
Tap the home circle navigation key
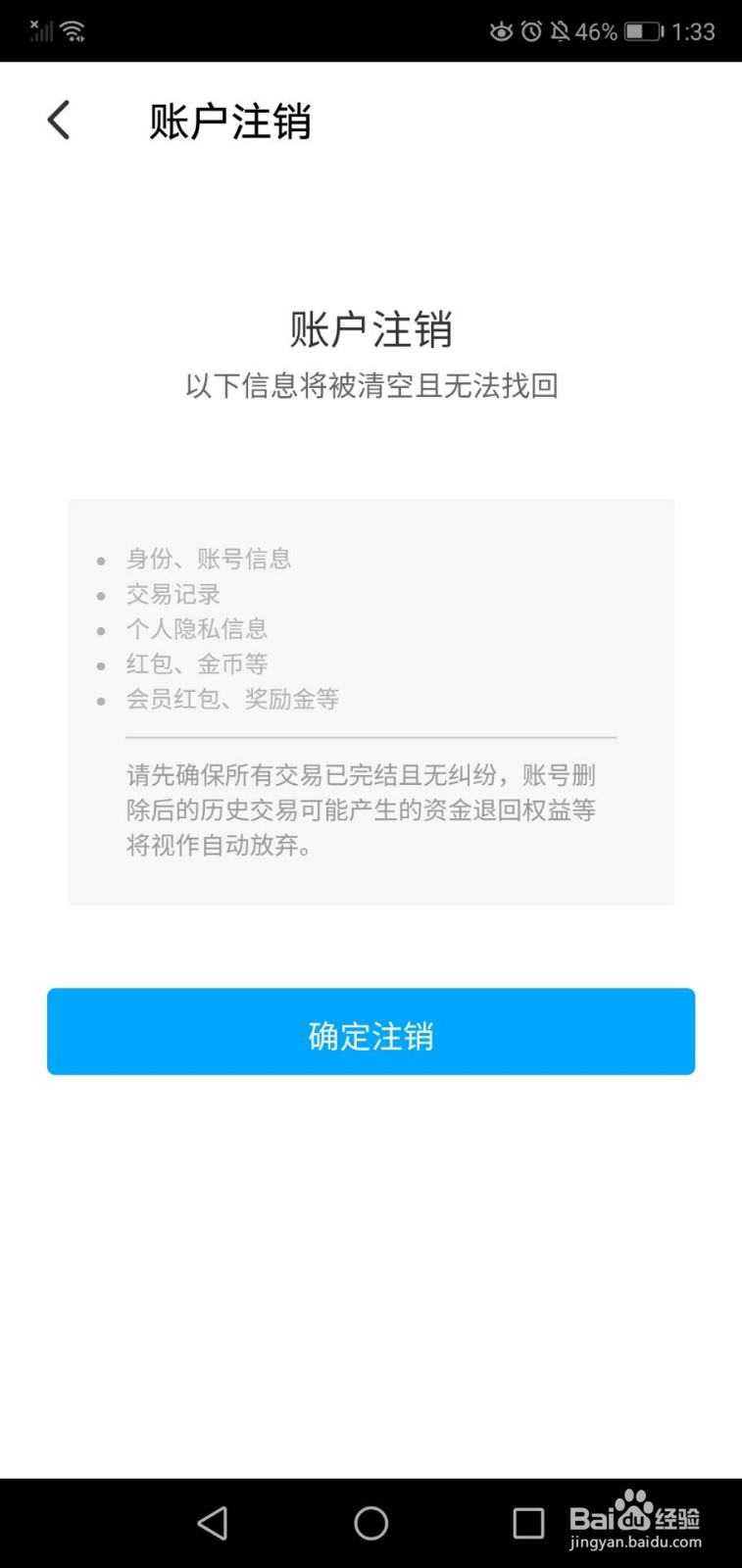click(371, 1523)
